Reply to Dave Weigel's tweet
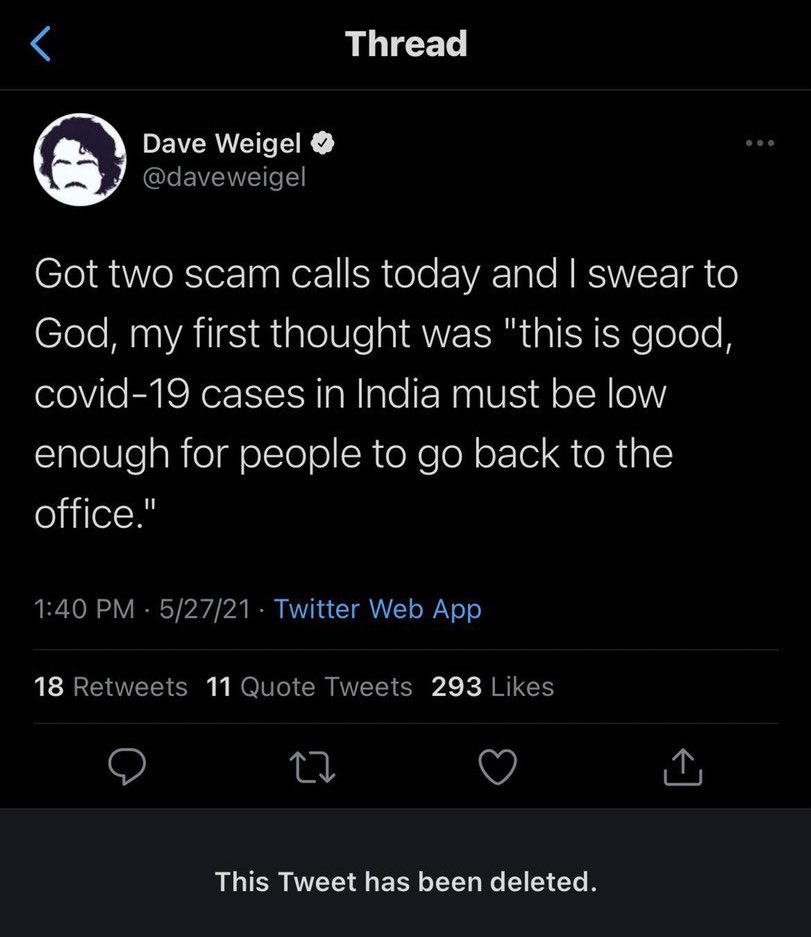The width and height of the screenshot is (811, 937). (x=128, y=767)
